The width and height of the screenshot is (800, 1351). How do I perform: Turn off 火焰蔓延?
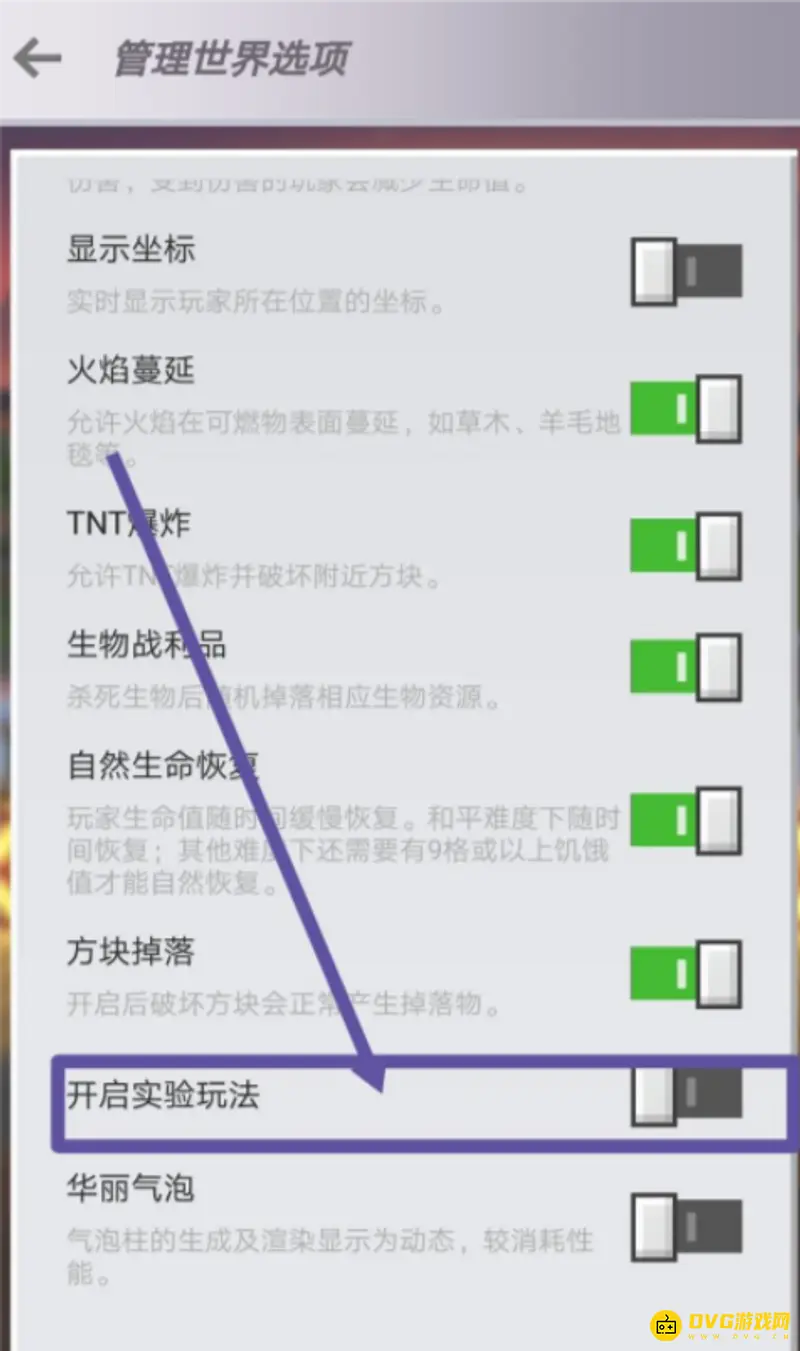pos(686,408)
